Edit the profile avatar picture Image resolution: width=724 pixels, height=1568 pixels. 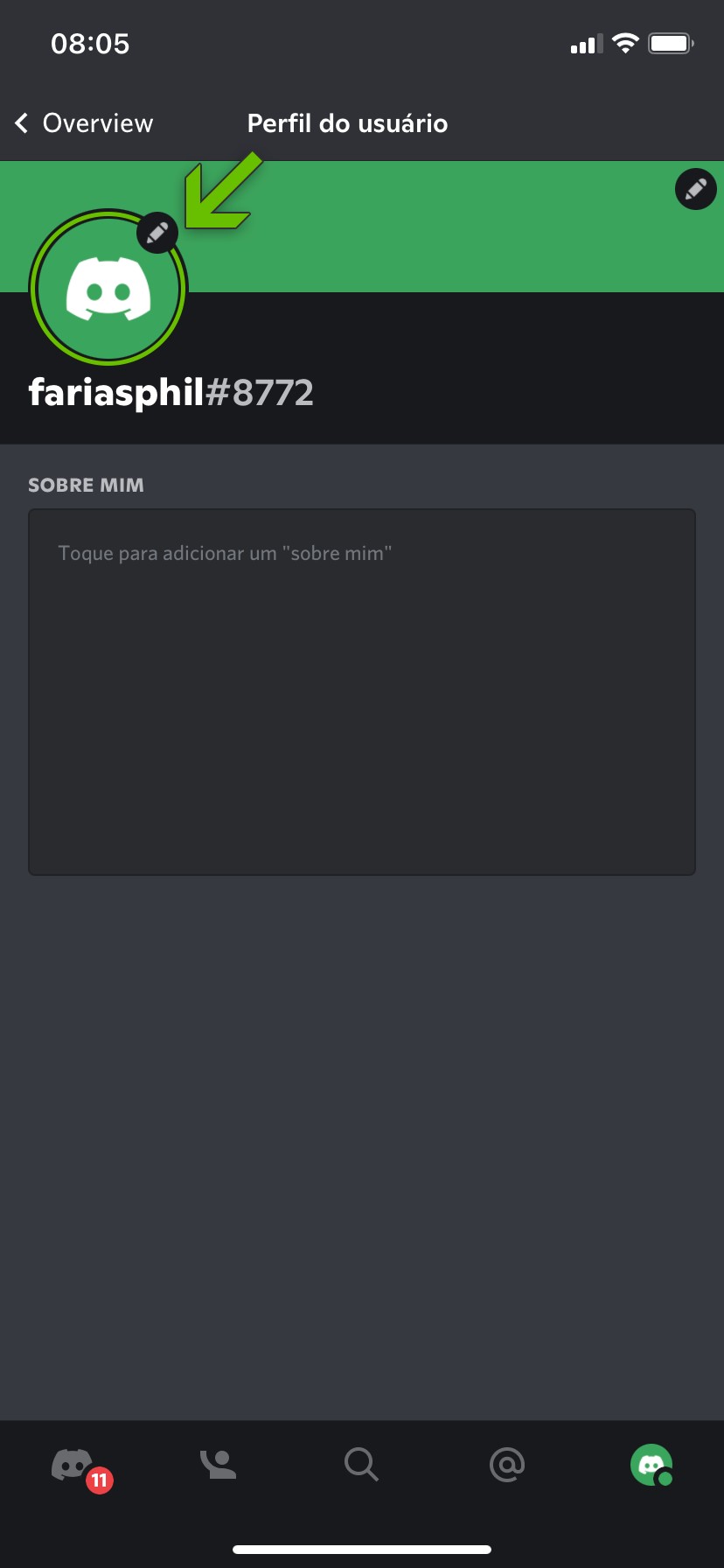(x=157, y=233)
